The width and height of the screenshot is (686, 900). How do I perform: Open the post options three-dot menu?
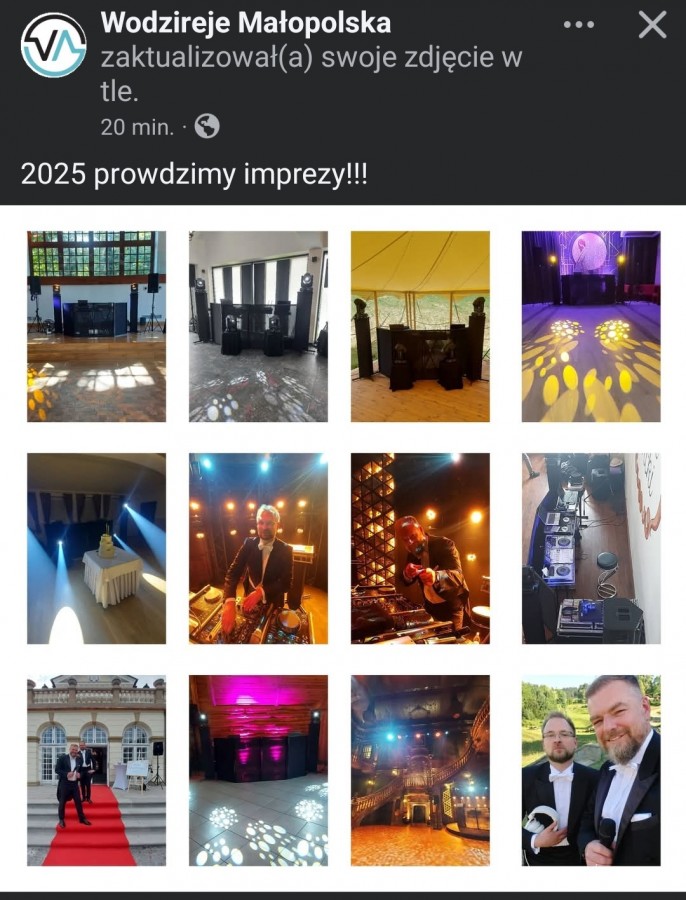click(579, 25)
